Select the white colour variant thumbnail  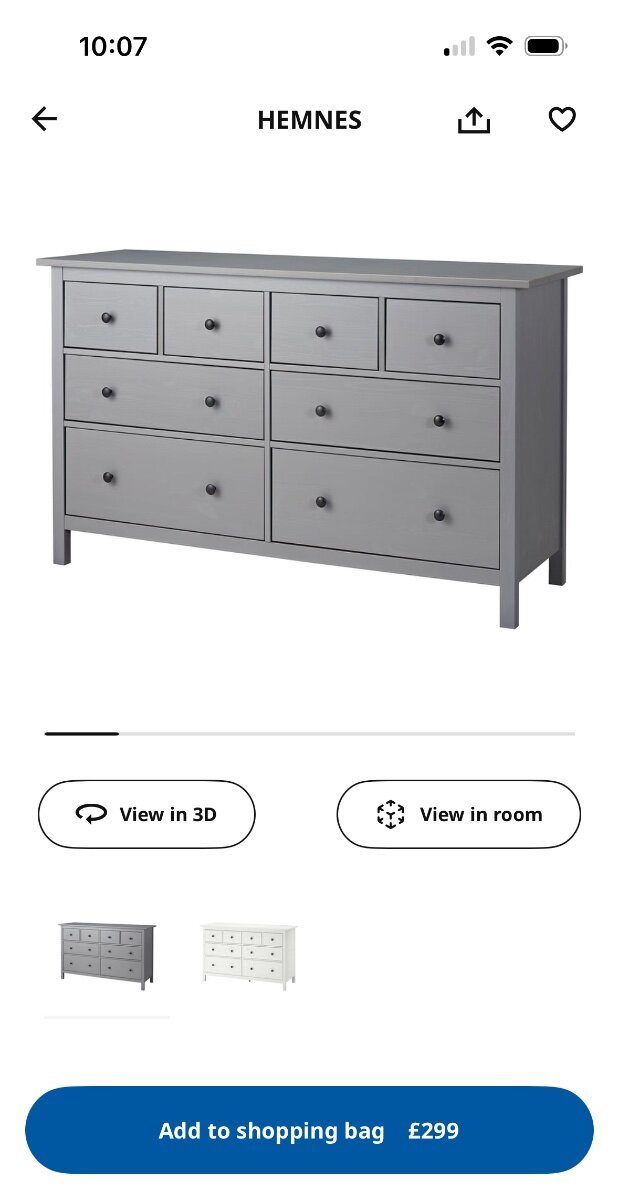pyautogui.click(x=249, y=956)
